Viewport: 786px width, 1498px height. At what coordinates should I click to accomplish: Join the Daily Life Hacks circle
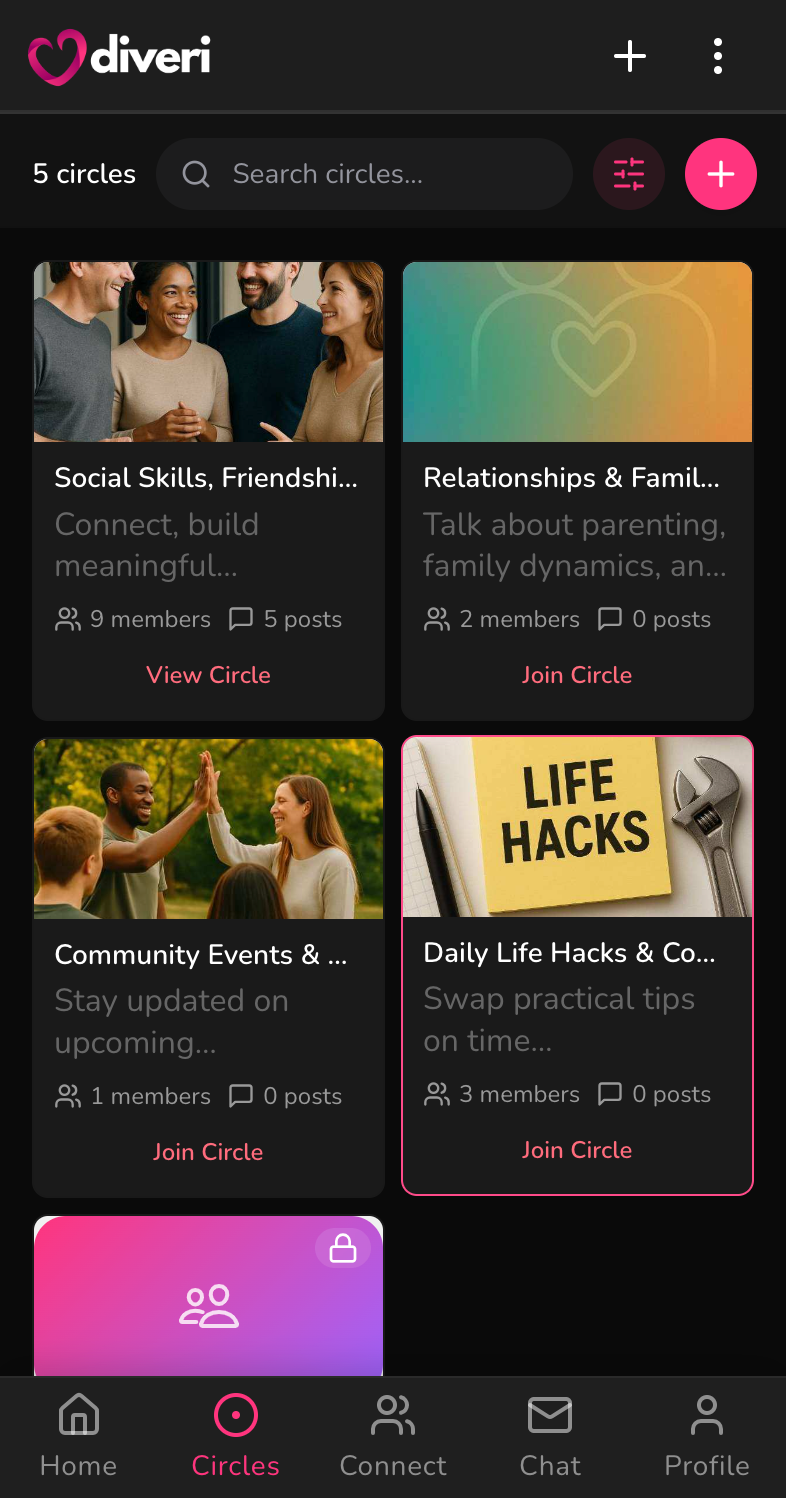click(x=576, y=1149)
